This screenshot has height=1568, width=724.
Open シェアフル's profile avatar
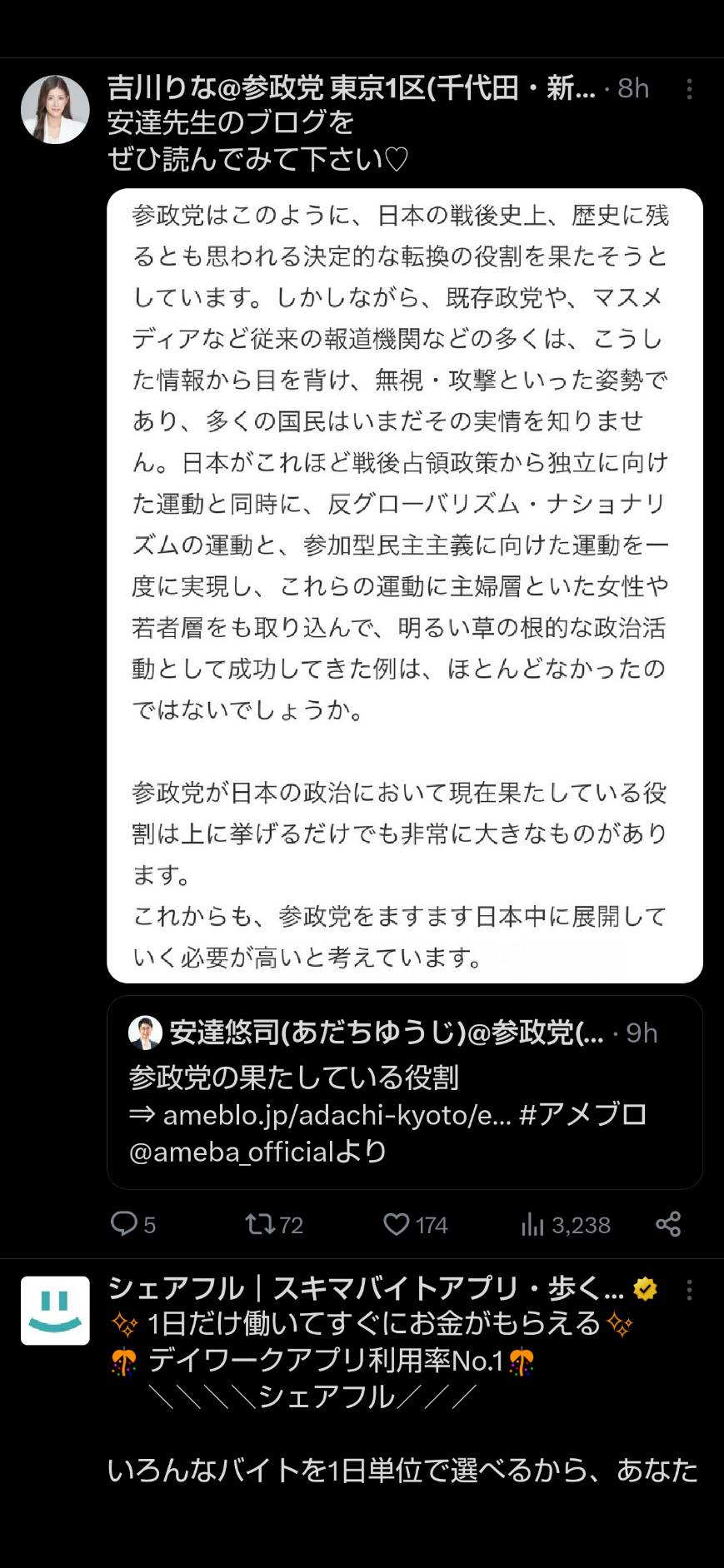(55, 1311)
